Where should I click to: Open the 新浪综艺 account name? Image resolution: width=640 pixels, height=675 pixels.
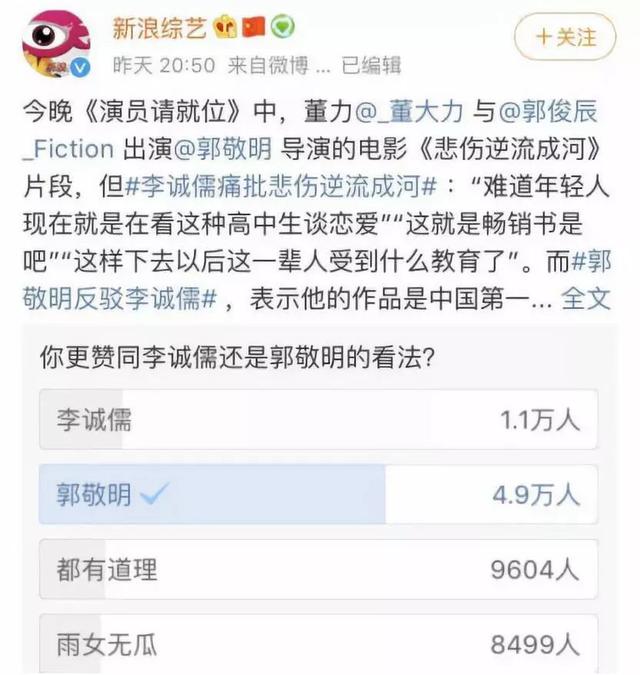pos(159,28)
